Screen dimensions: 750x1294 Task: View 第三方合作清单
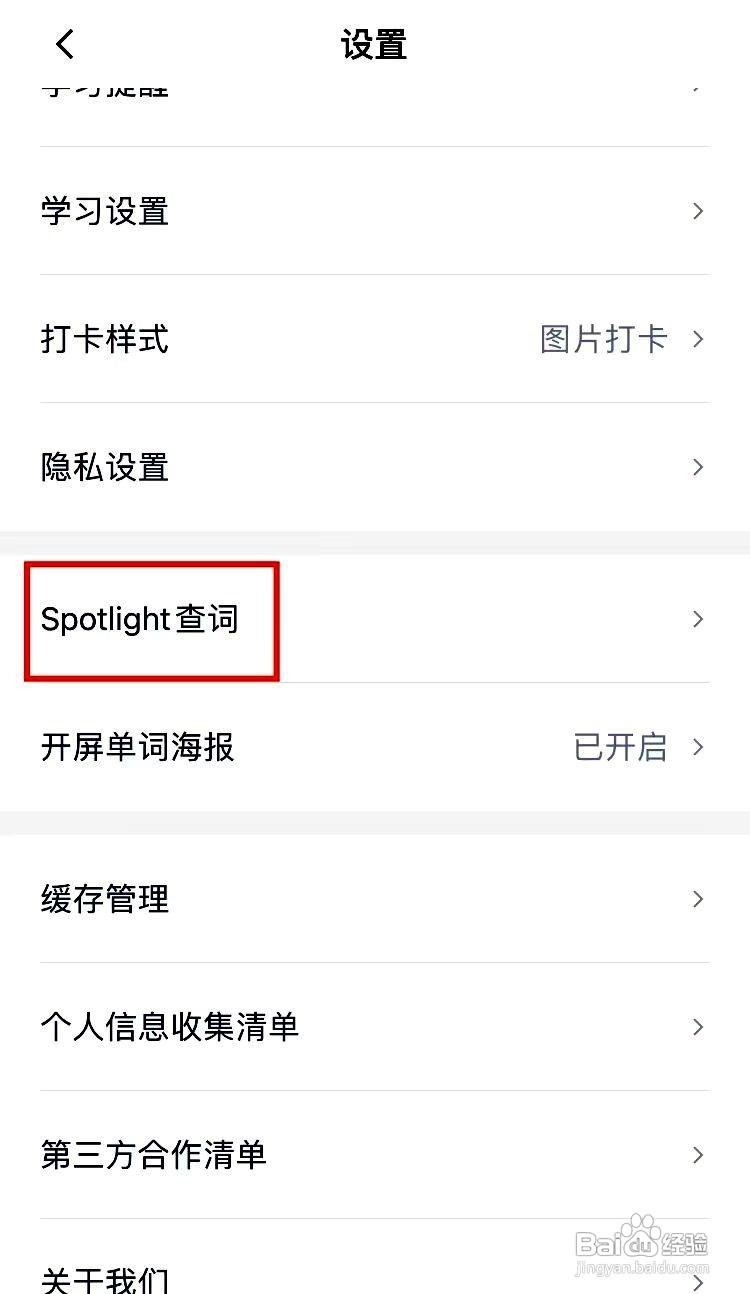(x=375, y=1155)
